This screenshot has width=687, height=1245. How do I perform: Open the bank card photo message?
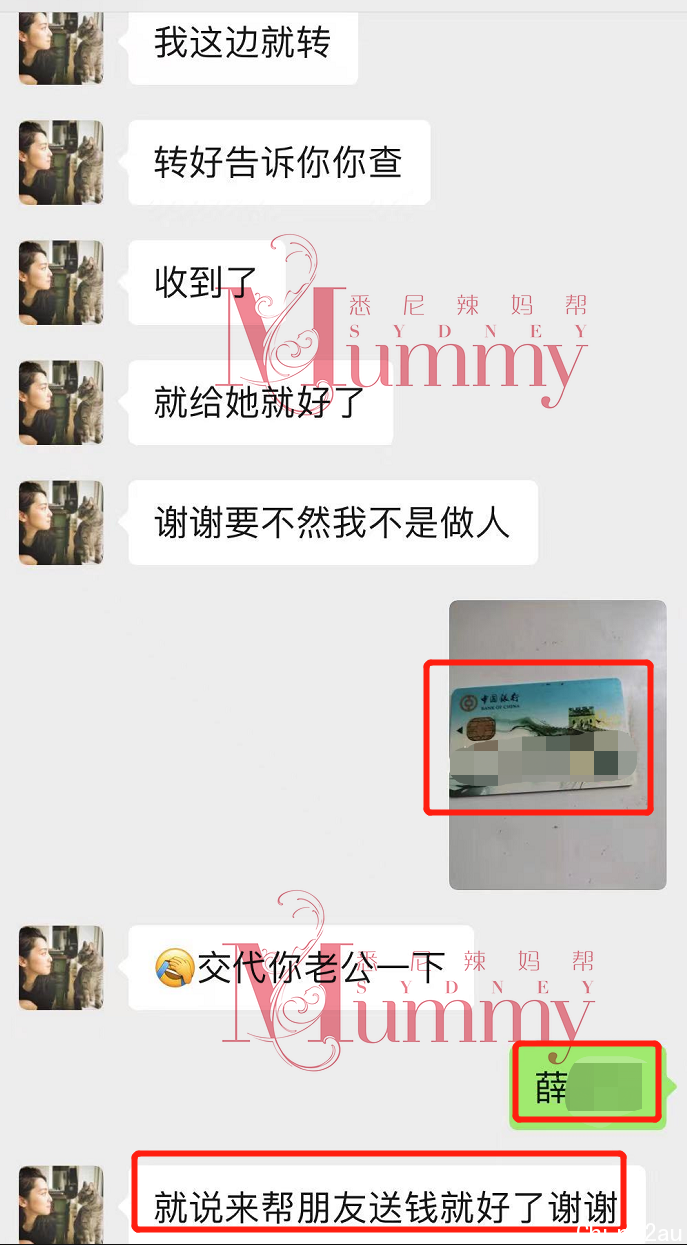557,744
